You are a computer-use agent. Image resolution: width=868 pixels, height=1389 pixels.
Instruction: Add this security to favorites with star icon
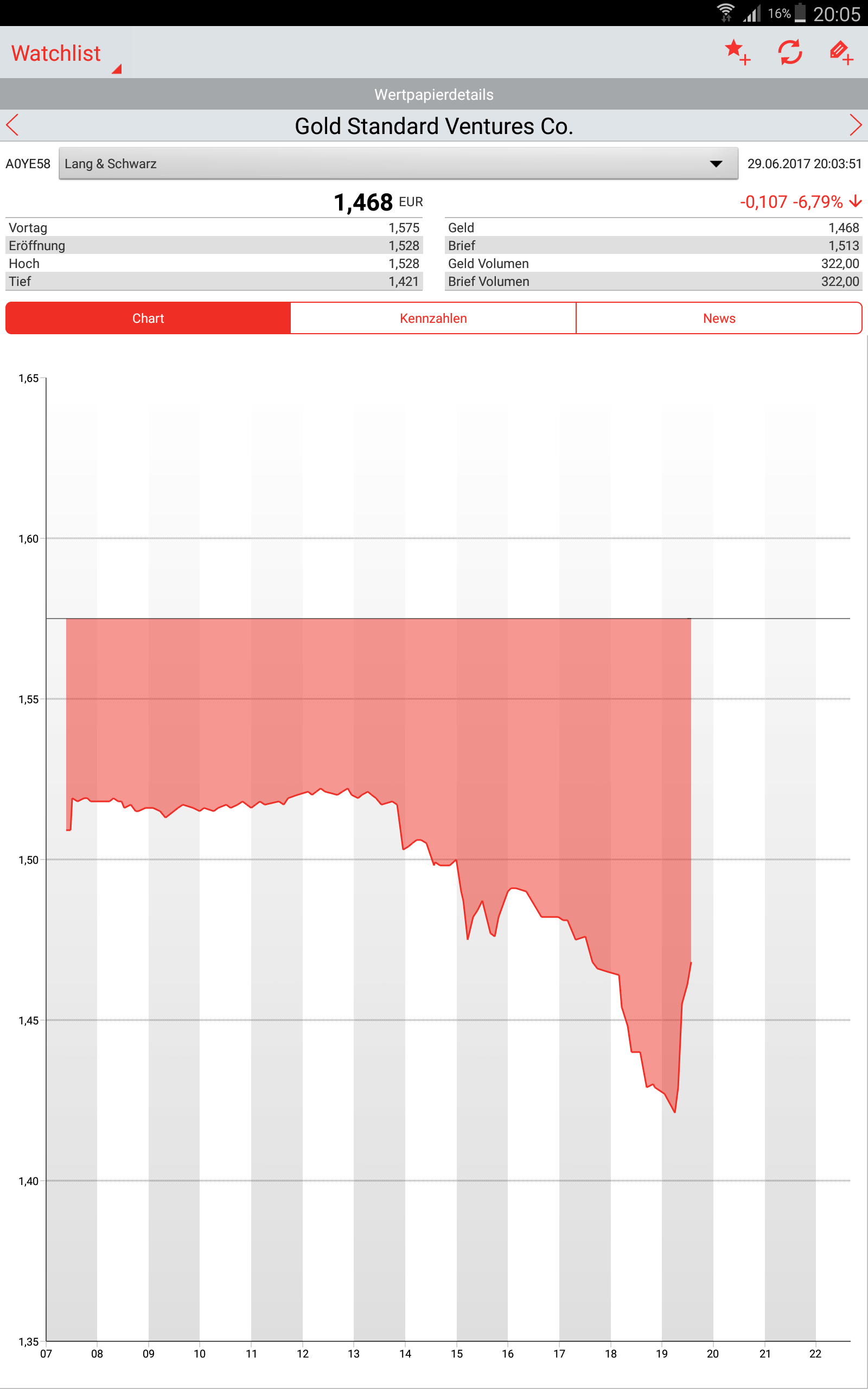737,52
